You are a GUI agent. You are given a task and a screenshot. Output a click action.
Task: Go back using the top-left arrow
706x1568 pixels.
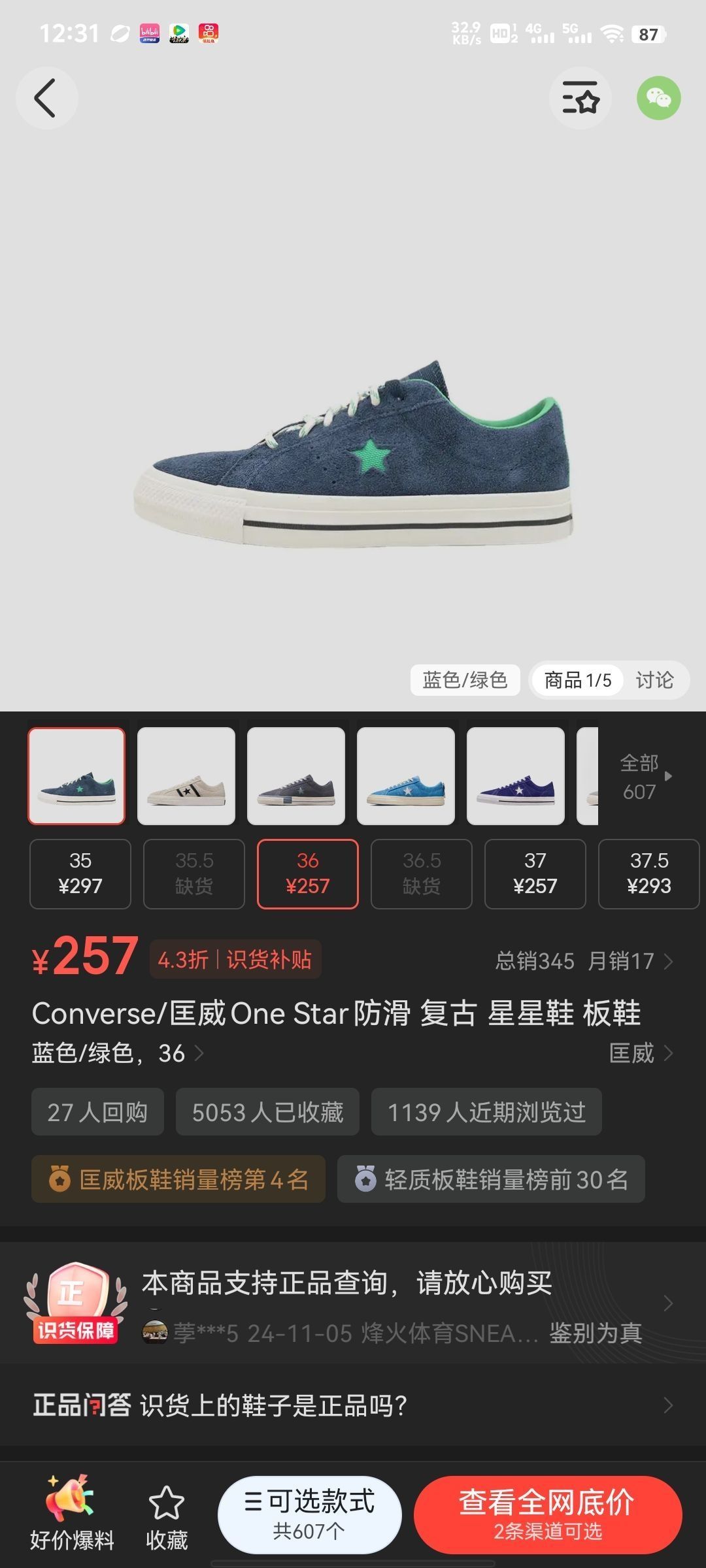[x=46, y=98]
